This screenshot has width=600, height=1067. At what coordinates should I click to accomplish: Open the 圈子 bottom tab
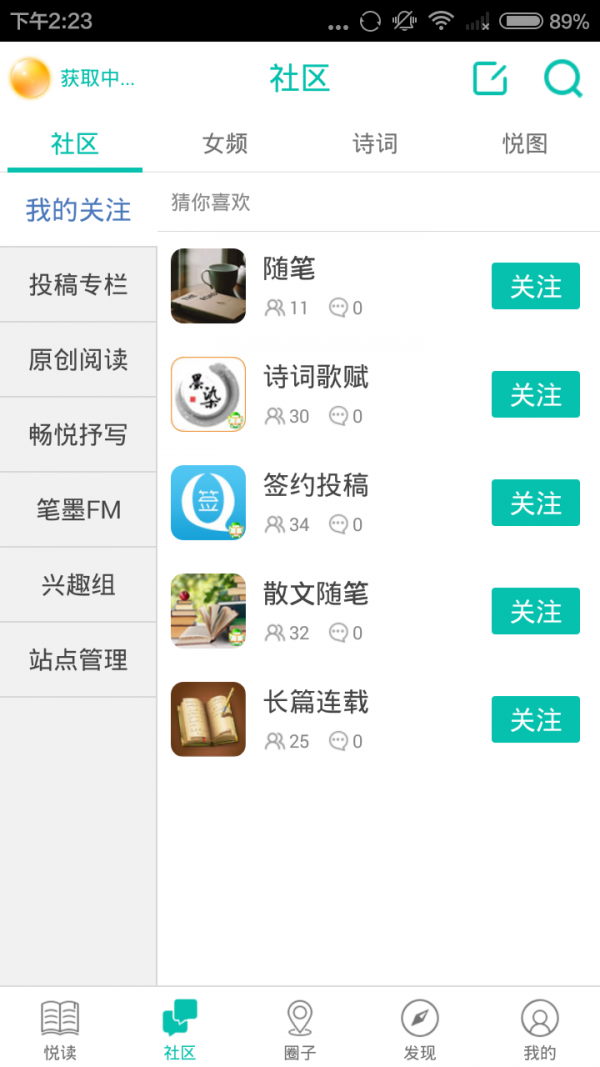pyautogui.click(x=300, y=1030)
